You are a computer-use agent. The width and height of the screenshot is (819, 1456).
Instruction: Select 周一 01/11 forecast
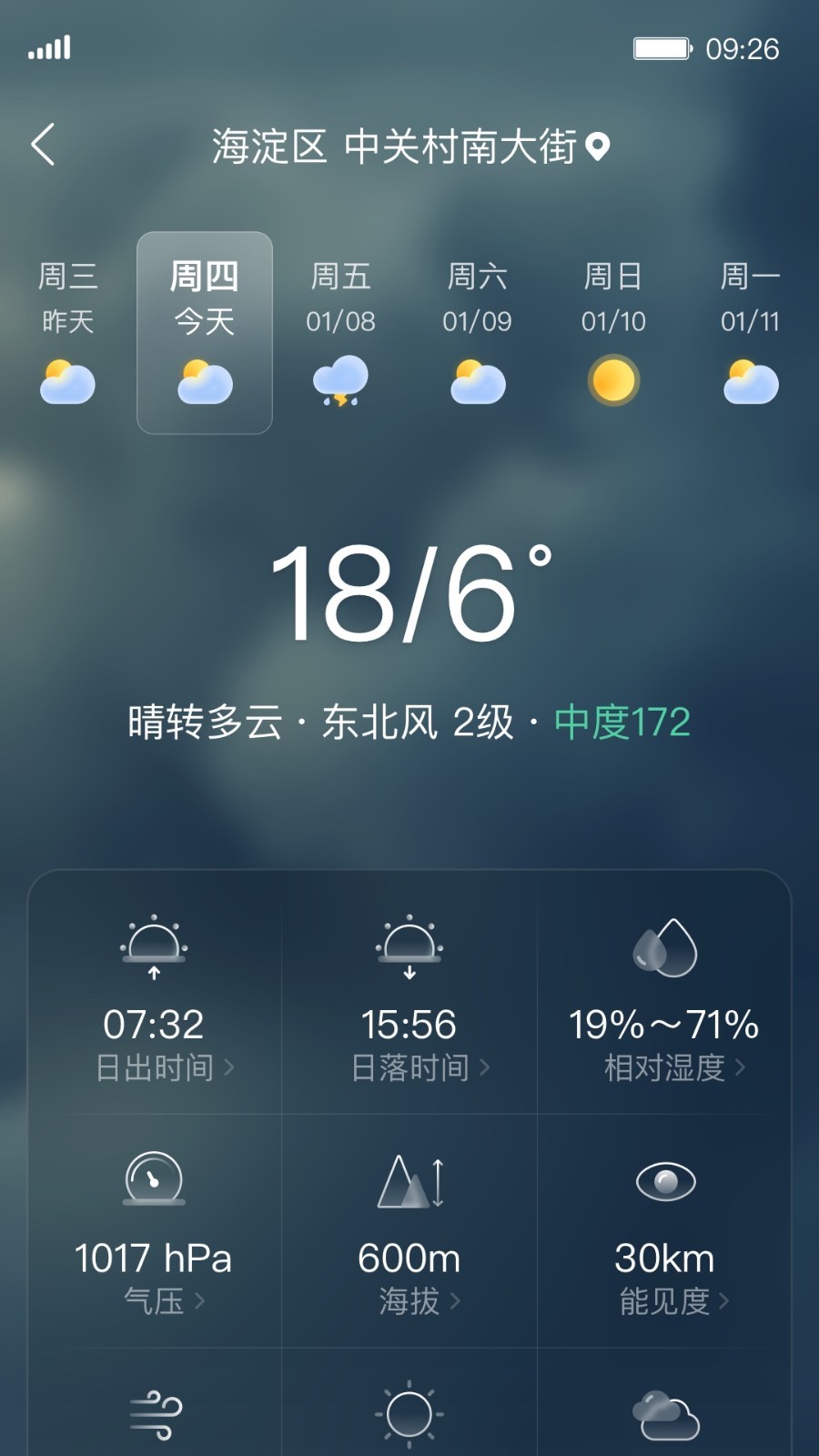751,333
